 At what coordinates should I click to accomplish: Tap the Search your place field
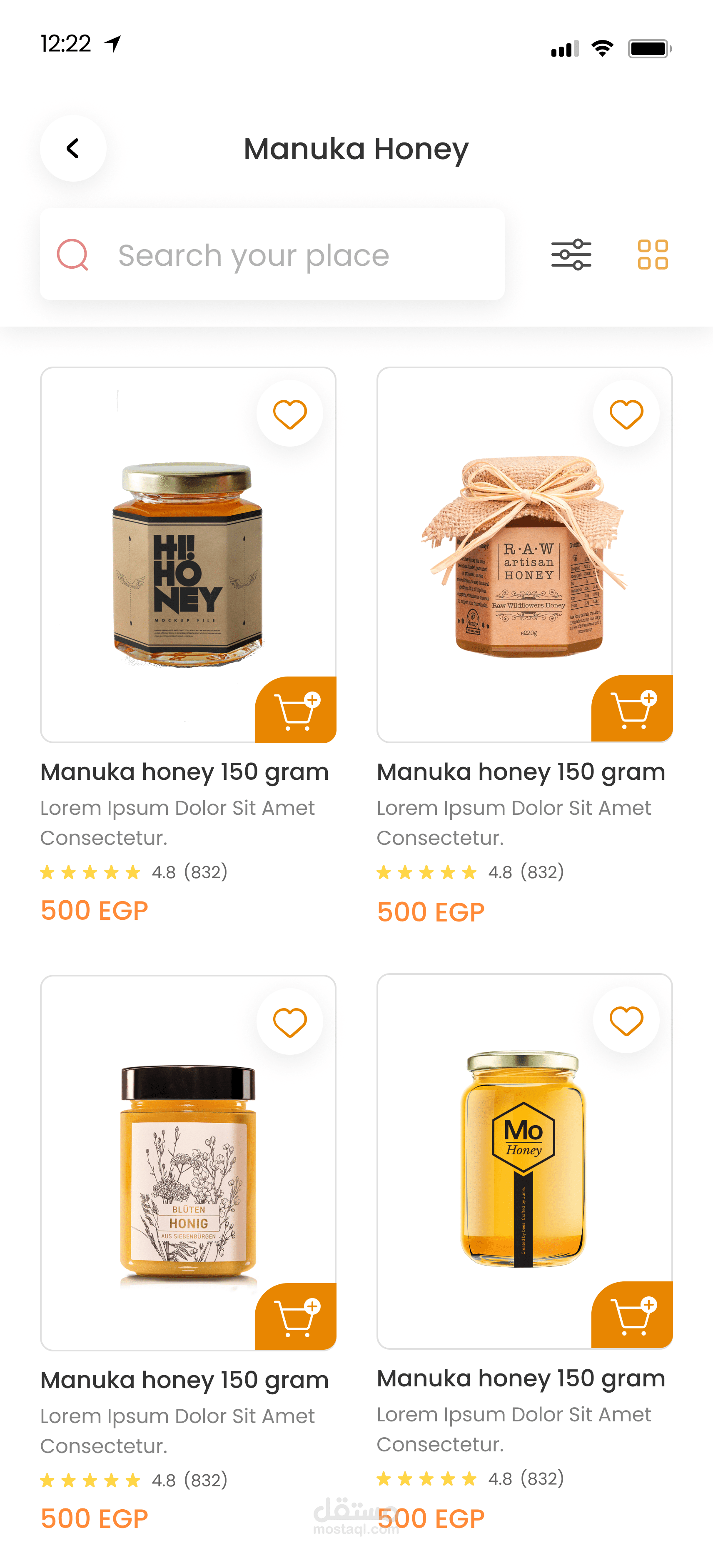click(272, 255)
